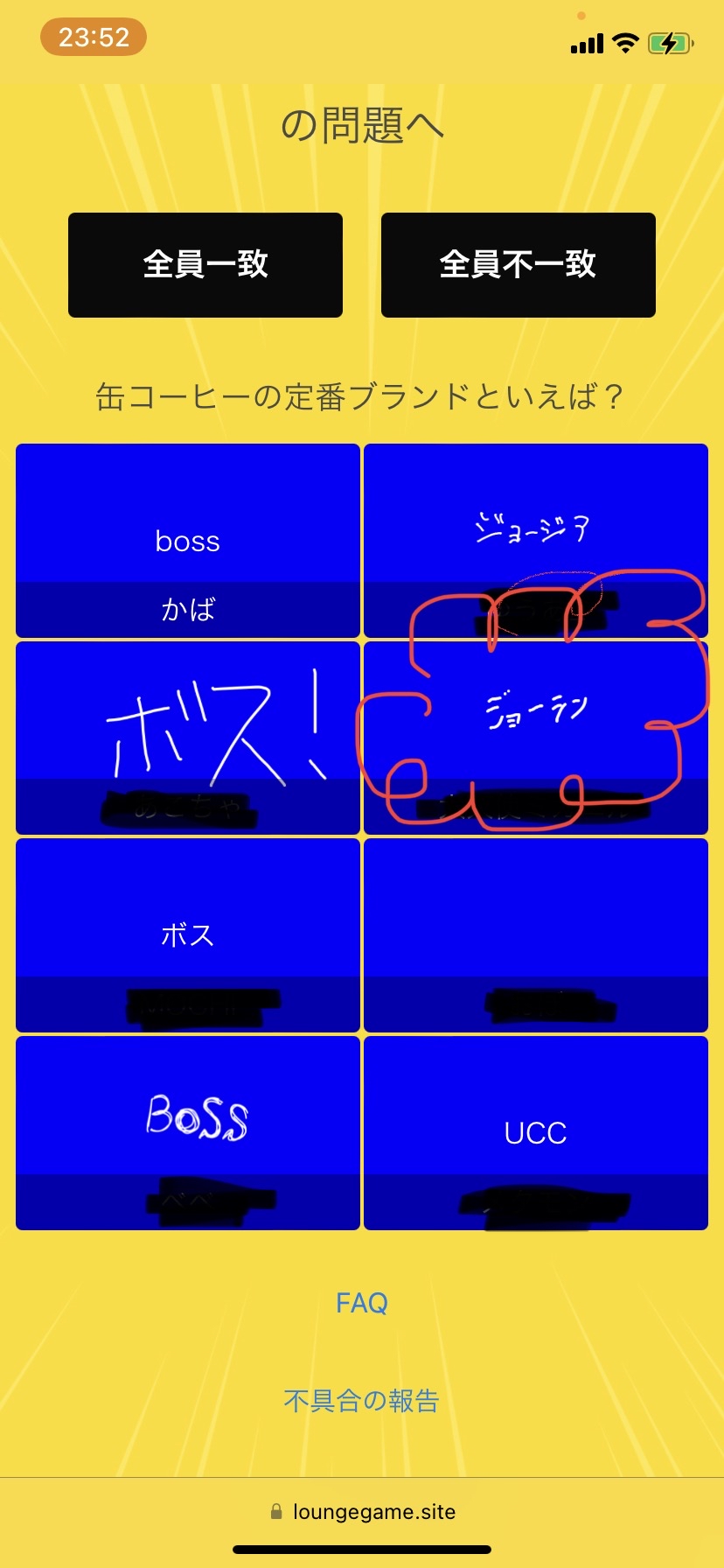This screenshot has width=724, height=1568.
Task: Tap the 全員一致 button
Action: pyautogui.click(x=205, y=264)
